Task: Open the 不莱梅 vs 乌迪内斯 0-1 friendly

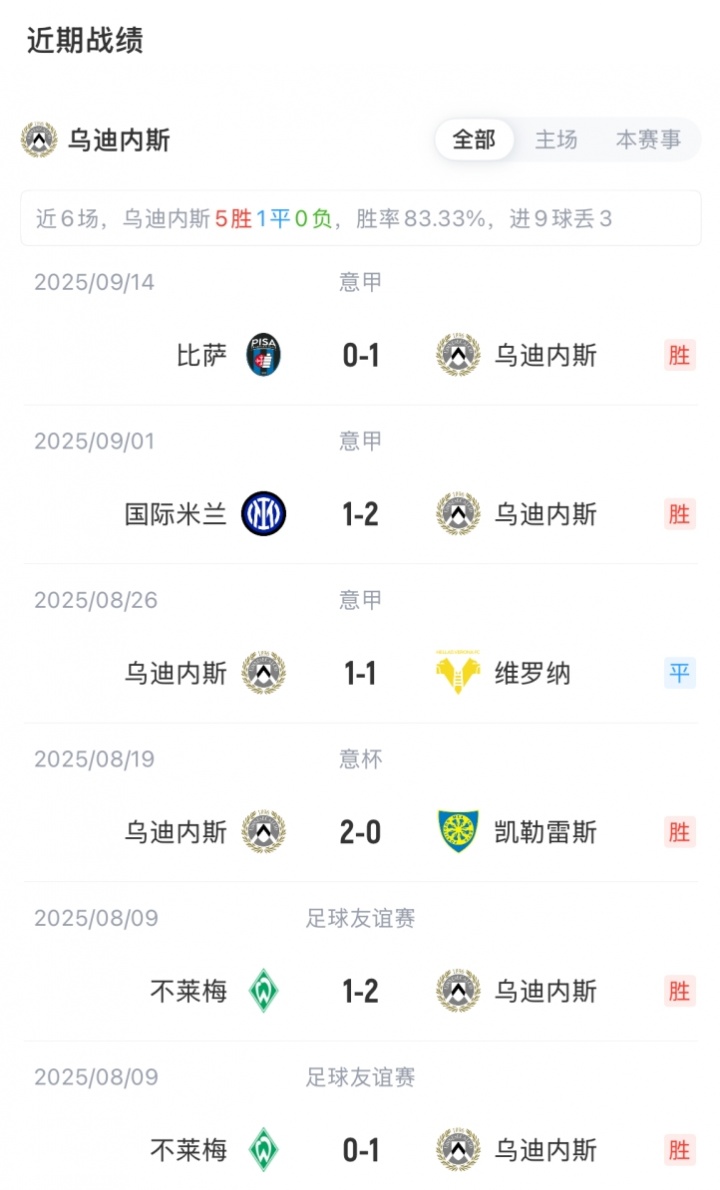Action: point(360,1150)
